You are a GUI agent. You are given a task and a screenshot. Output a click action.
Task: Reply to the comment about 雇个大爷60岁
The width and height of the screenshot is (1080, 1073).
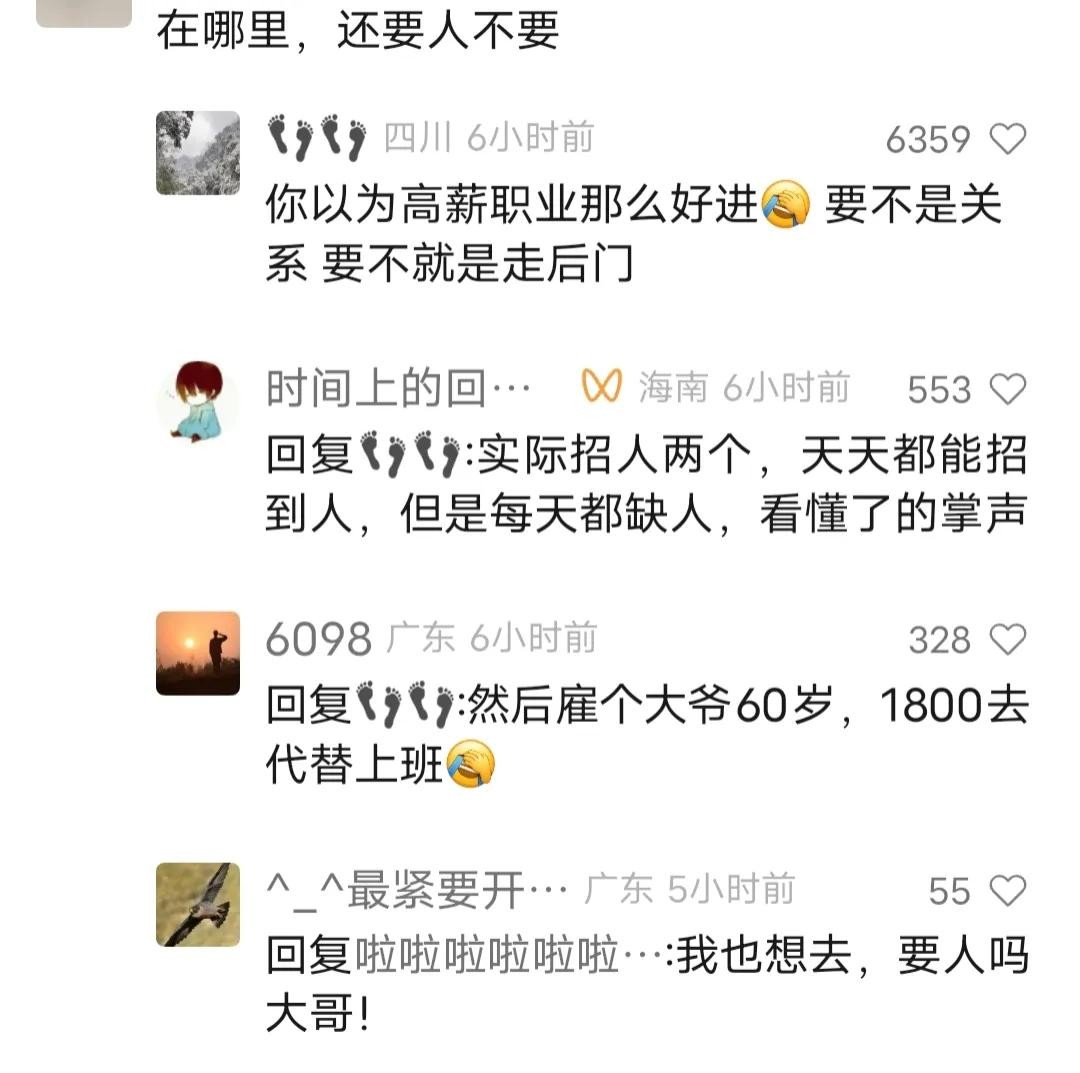click(640, 737)
